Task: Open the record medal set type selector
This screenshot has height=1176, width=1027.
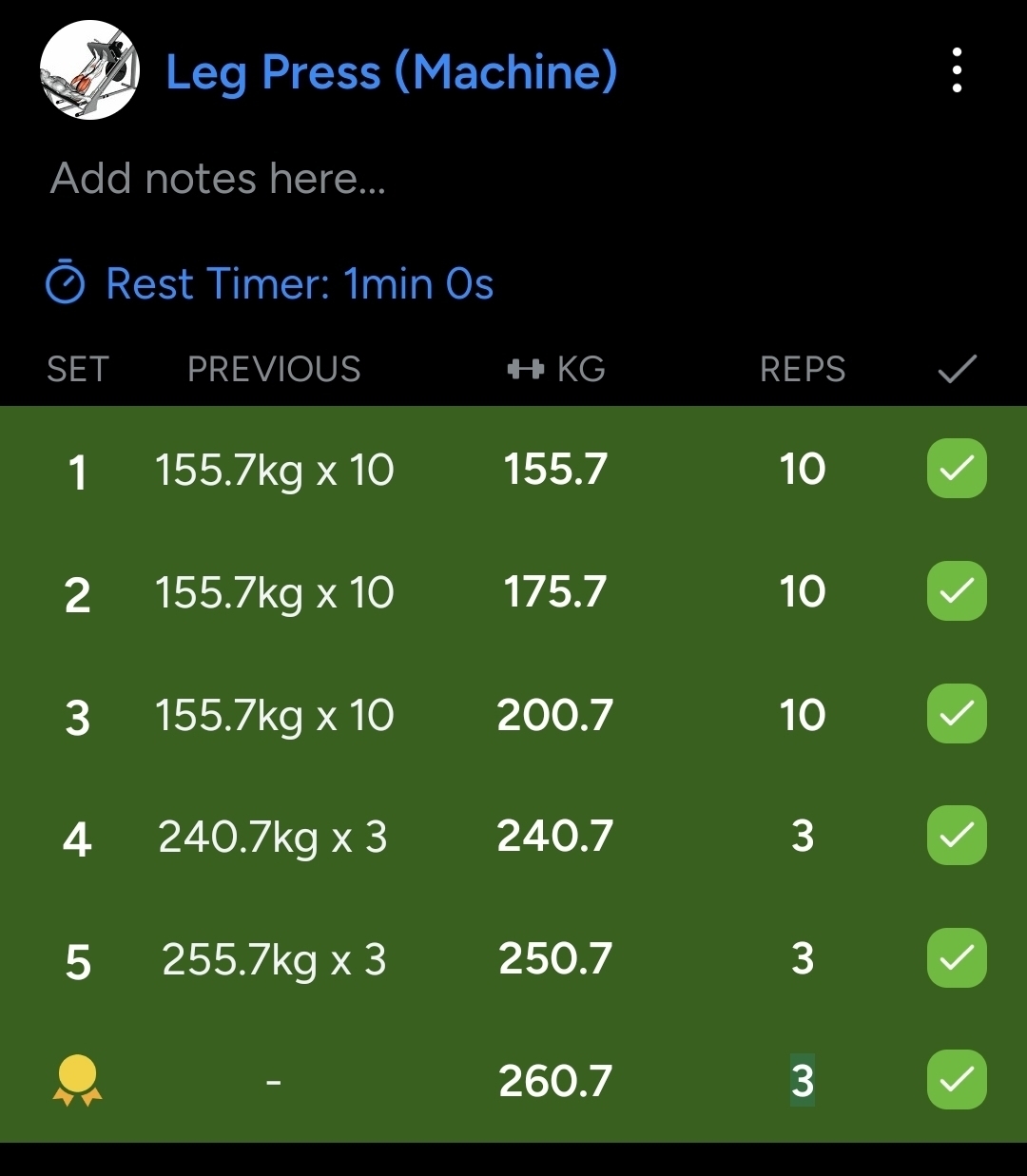Action: [x=77, y=1080]
